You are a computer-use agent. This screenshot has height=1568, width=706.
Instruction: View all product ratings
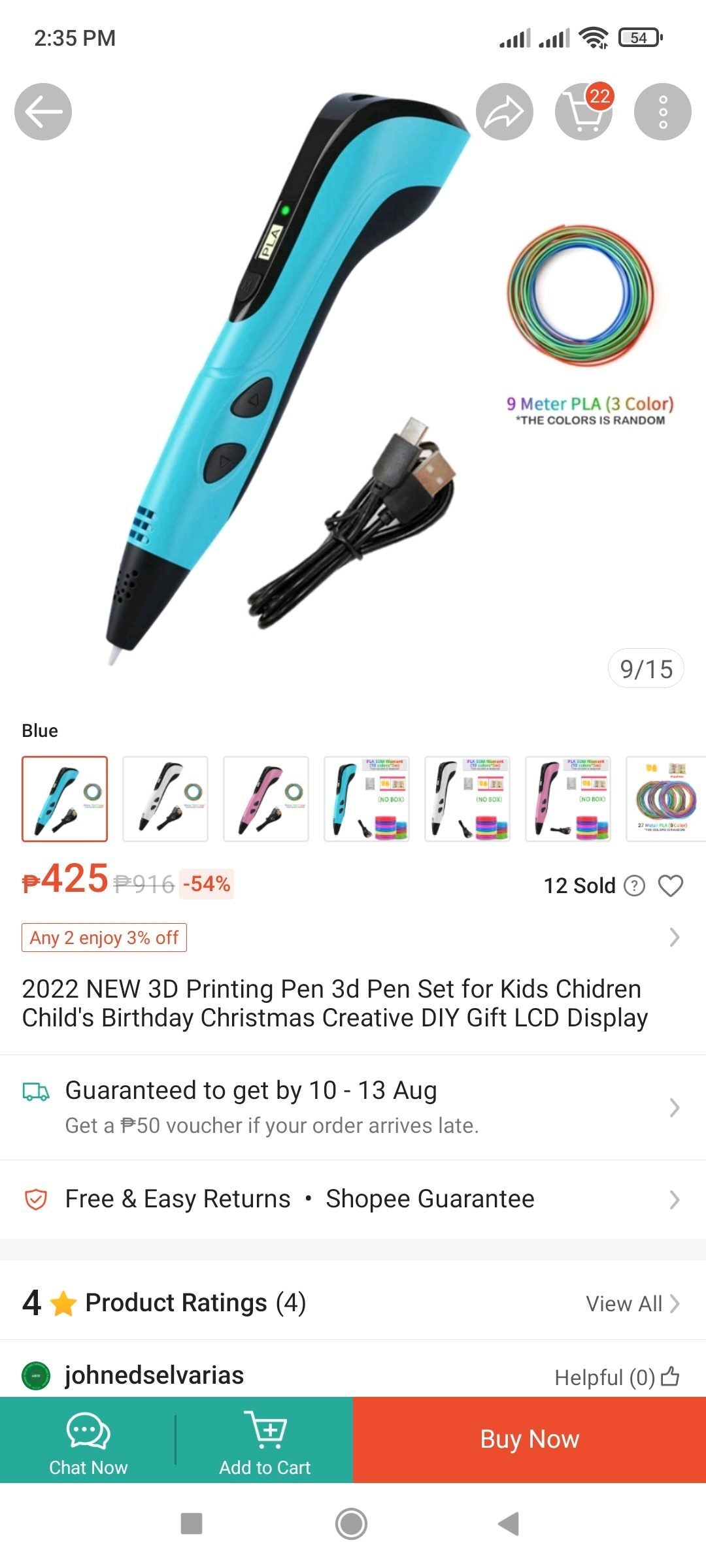(632, 1303)
